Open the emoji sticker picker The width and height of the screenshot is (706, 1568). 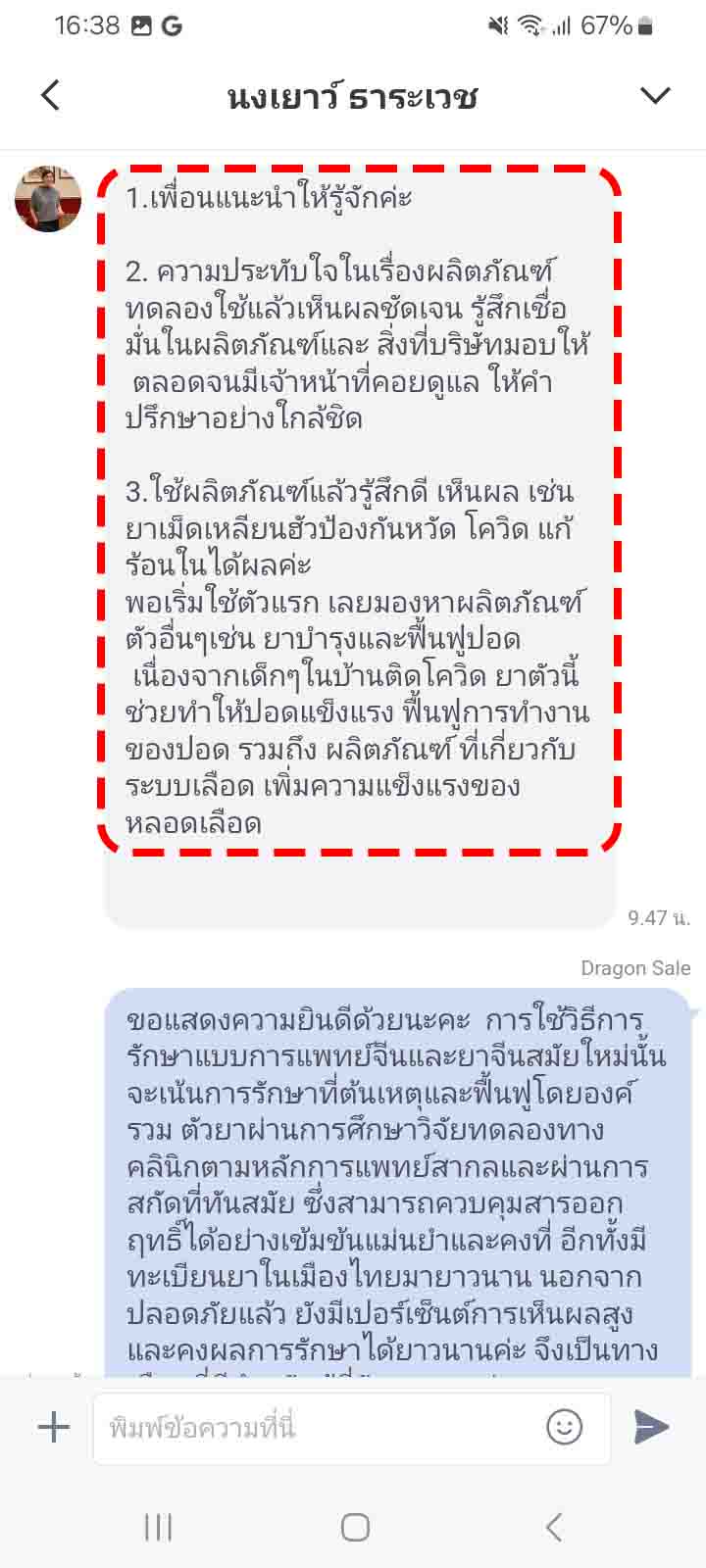[x=564, y=1427]
